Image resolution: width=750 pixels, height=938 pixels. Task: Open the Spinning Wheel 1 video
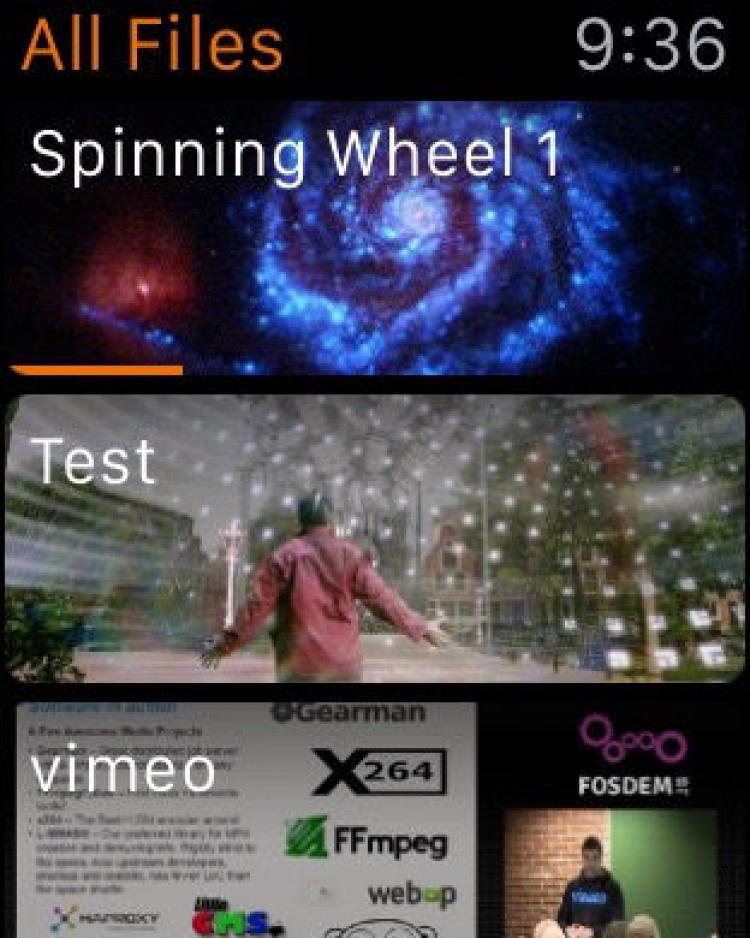(x=375, y=240)
